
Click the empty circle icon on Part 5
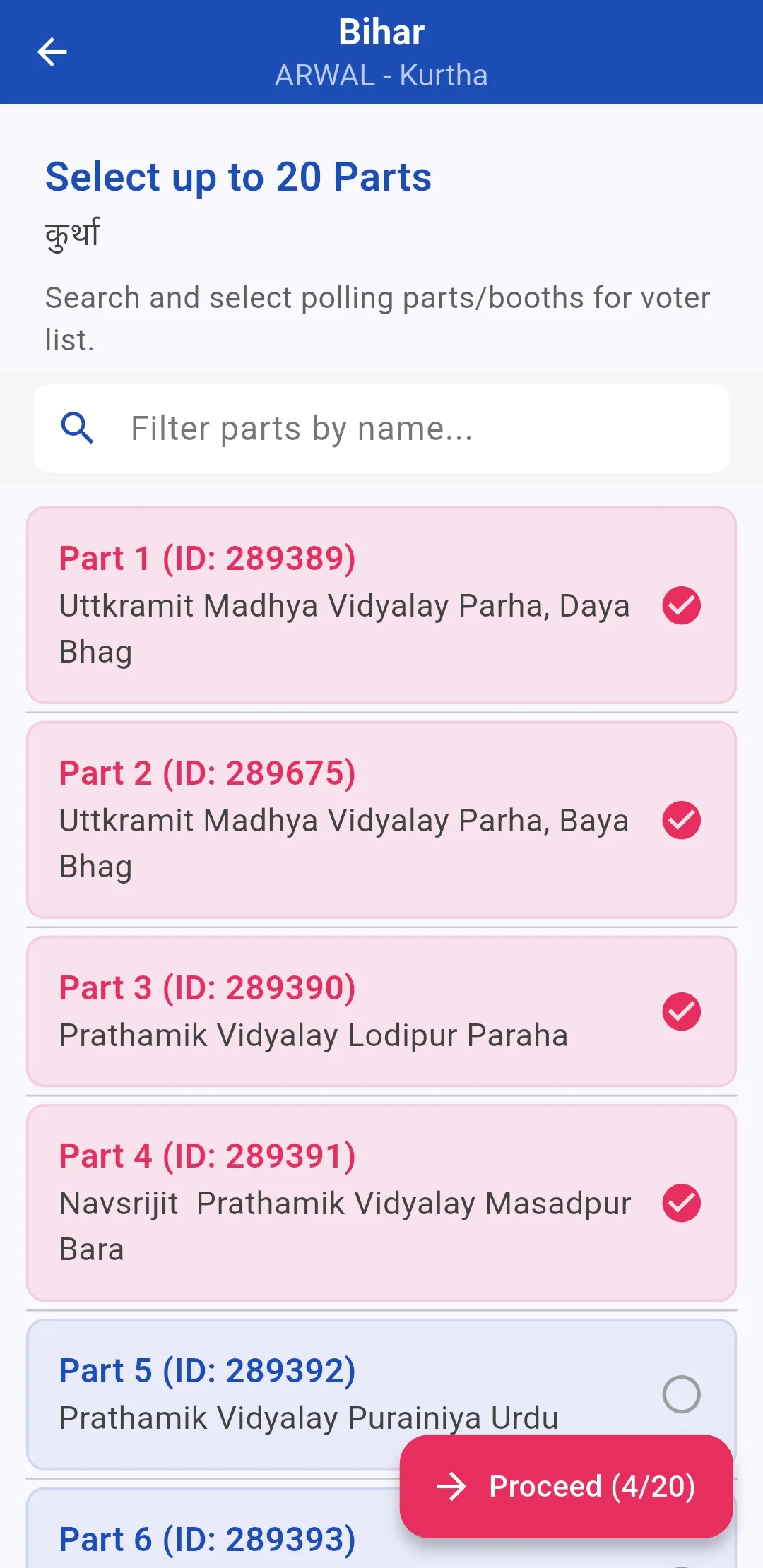[681, 1393]
